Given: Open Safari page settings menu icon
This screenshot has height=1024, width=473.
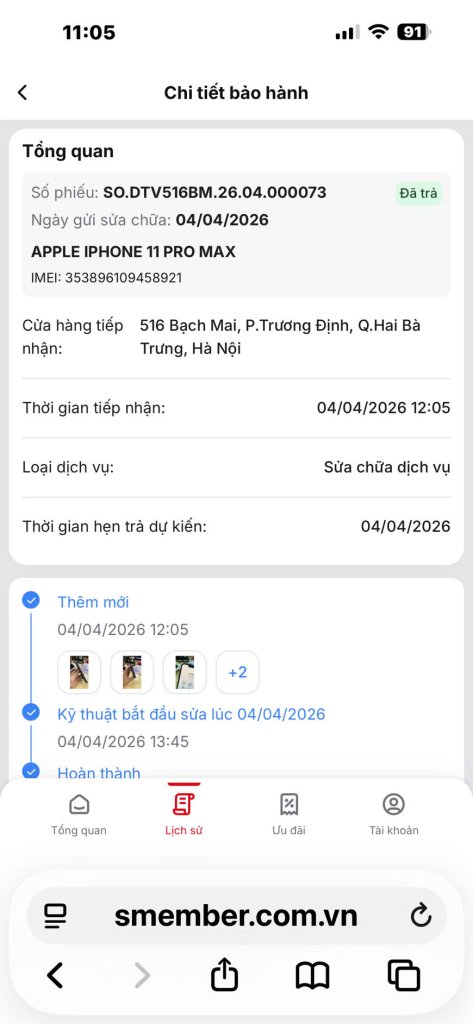Looking at the screenshot, I should 55,916.
